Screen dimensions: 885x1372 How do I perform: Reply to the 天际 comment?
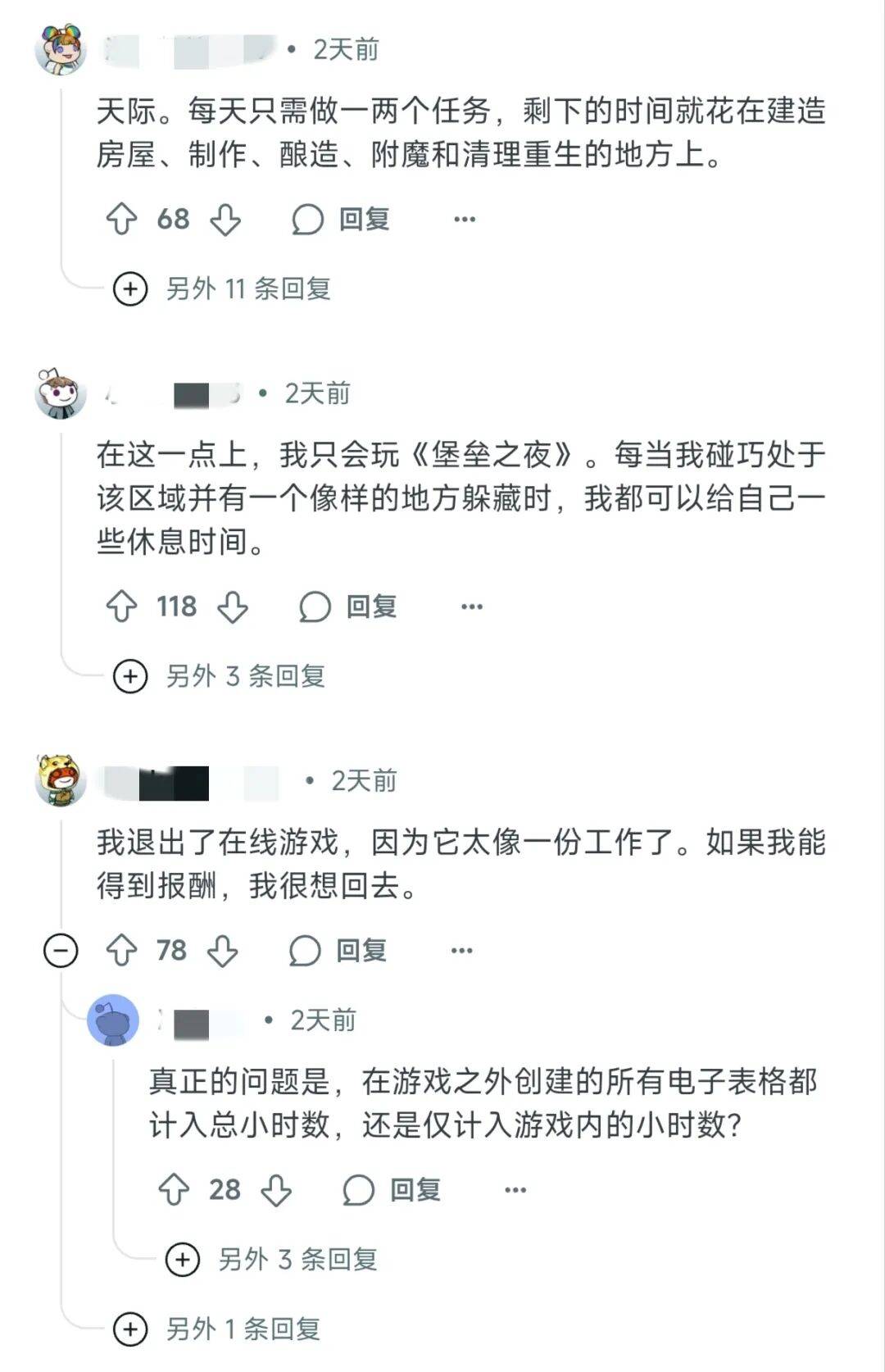pos(341,219)
